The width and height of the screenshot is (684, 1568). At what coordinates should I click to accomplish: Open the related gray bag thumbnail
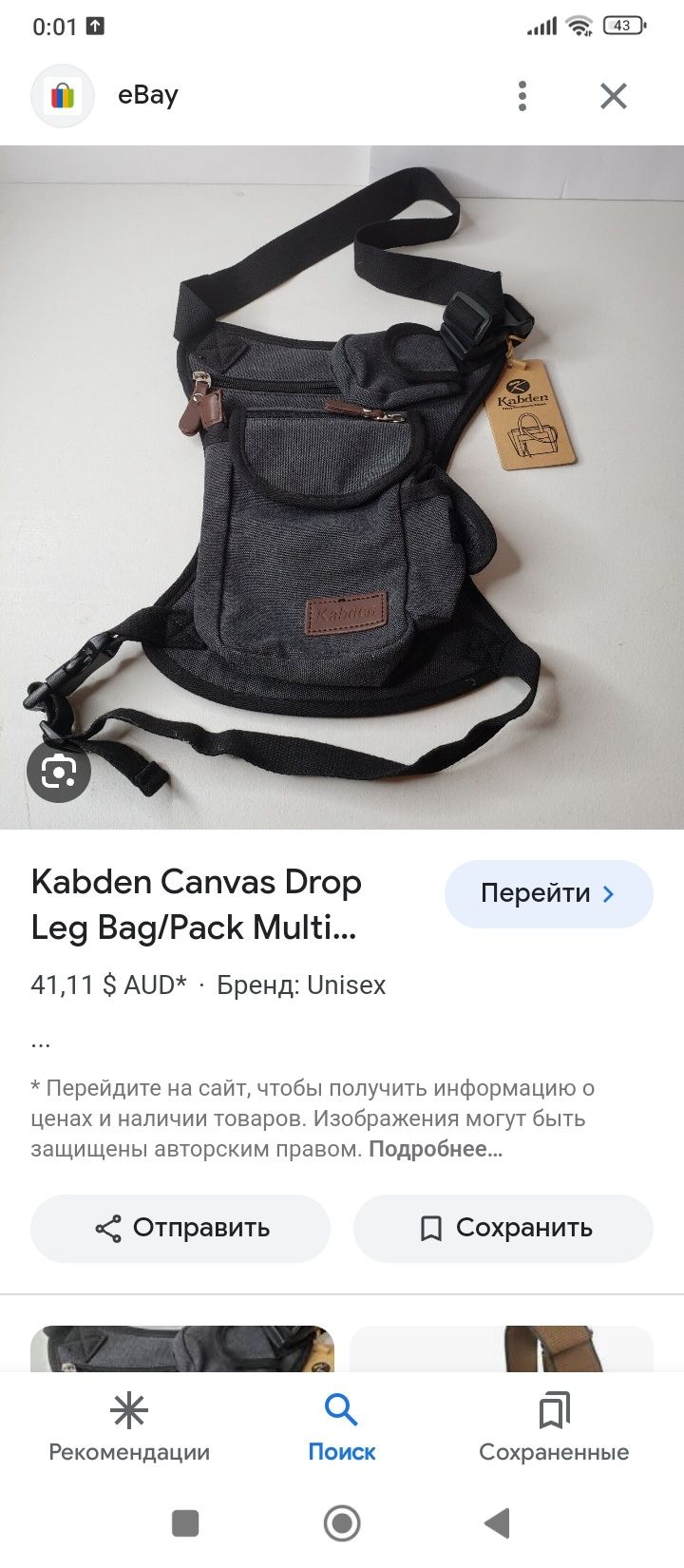182,1348
